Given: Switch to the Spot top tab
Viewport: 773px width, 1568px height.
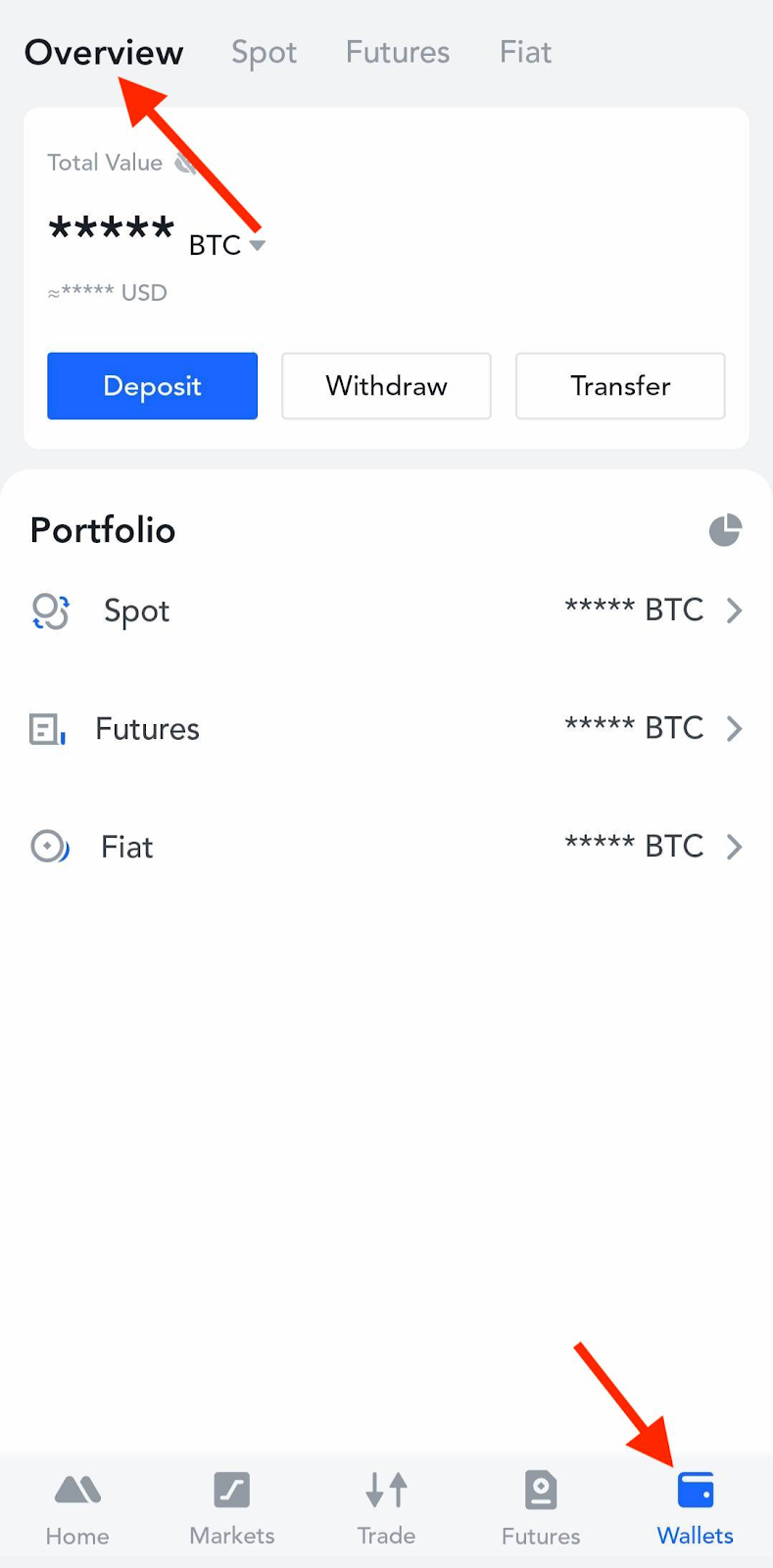Looking at the screenshot, I should (264, 52).
